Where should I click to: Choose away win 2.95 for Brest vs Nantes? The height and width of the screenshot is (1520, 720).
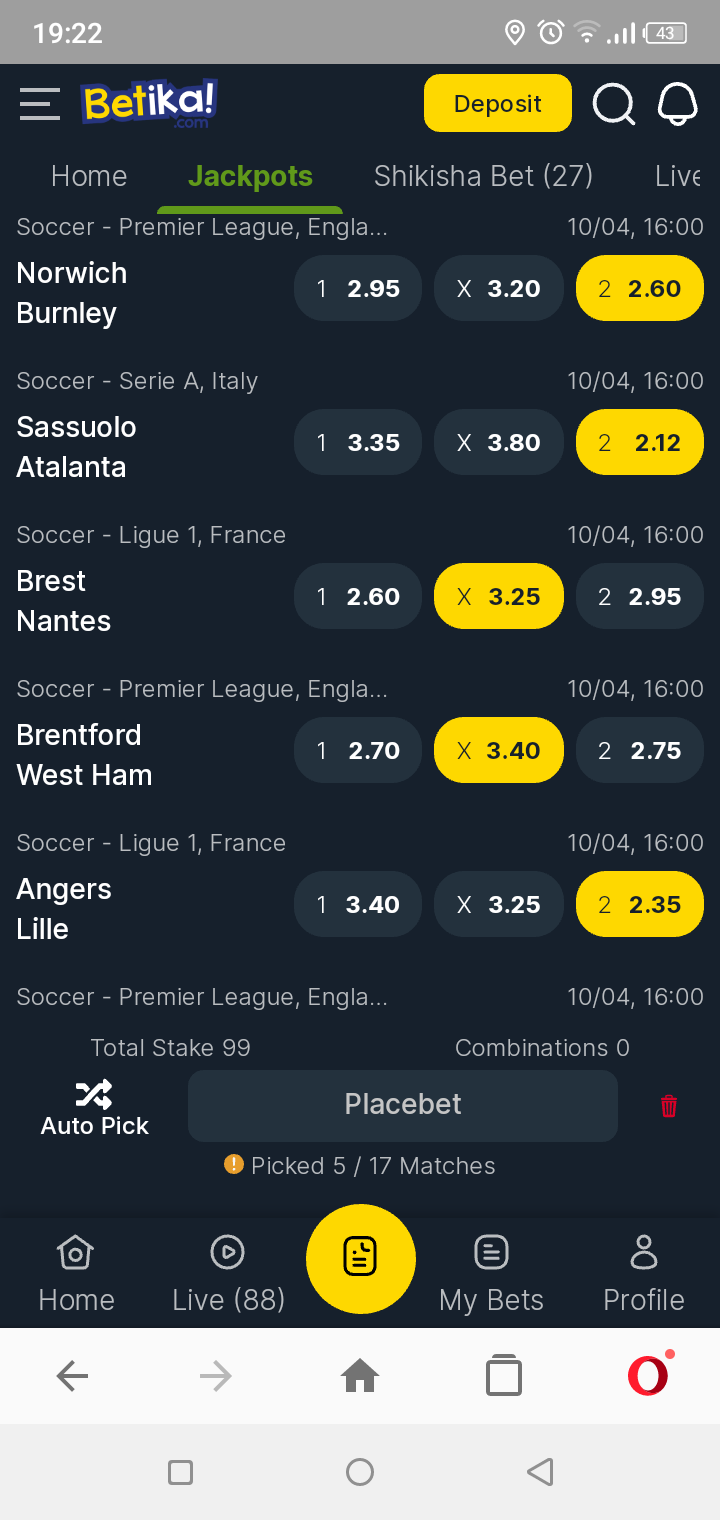click(x=639, y=597)
